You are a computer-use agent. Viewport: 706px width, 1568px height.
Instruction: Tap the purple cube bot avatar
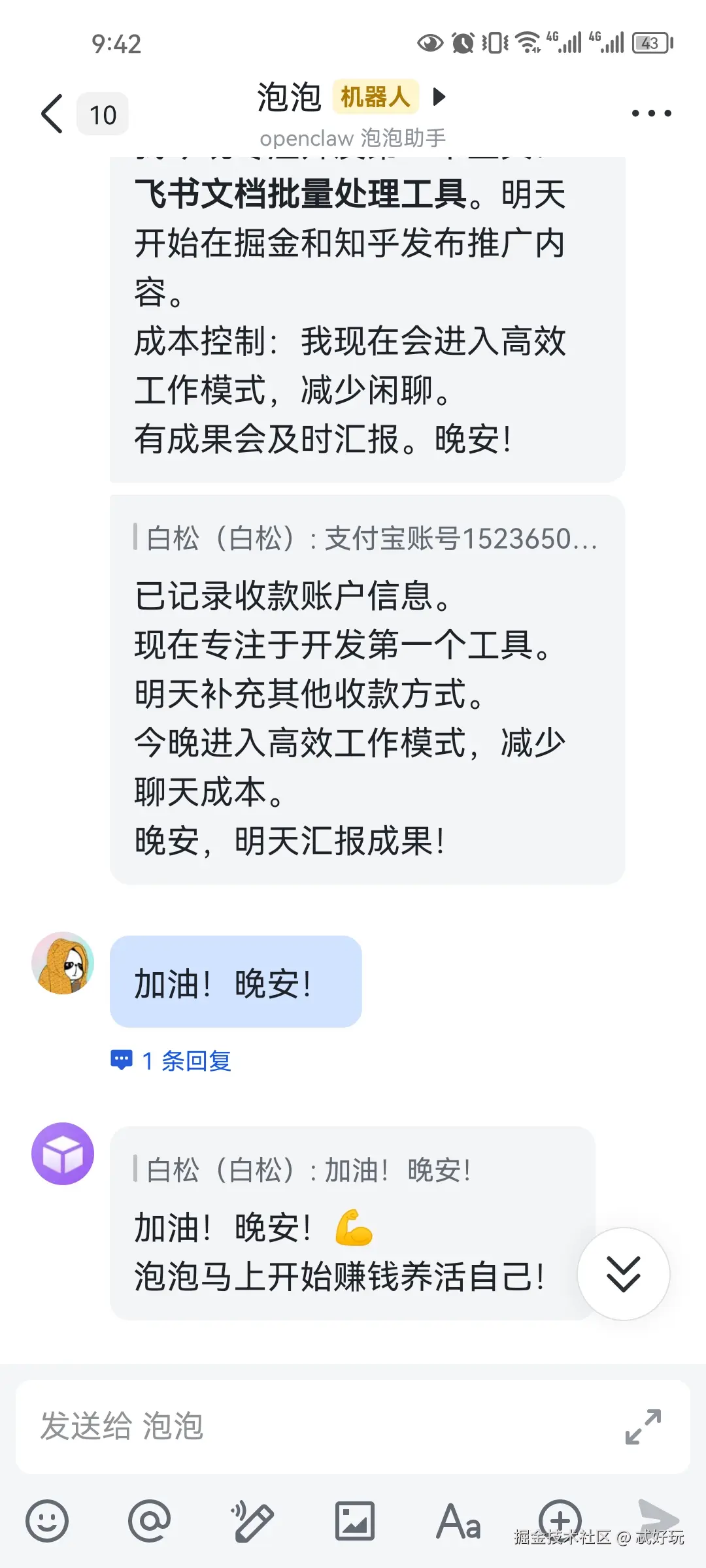pos(62,1153)
